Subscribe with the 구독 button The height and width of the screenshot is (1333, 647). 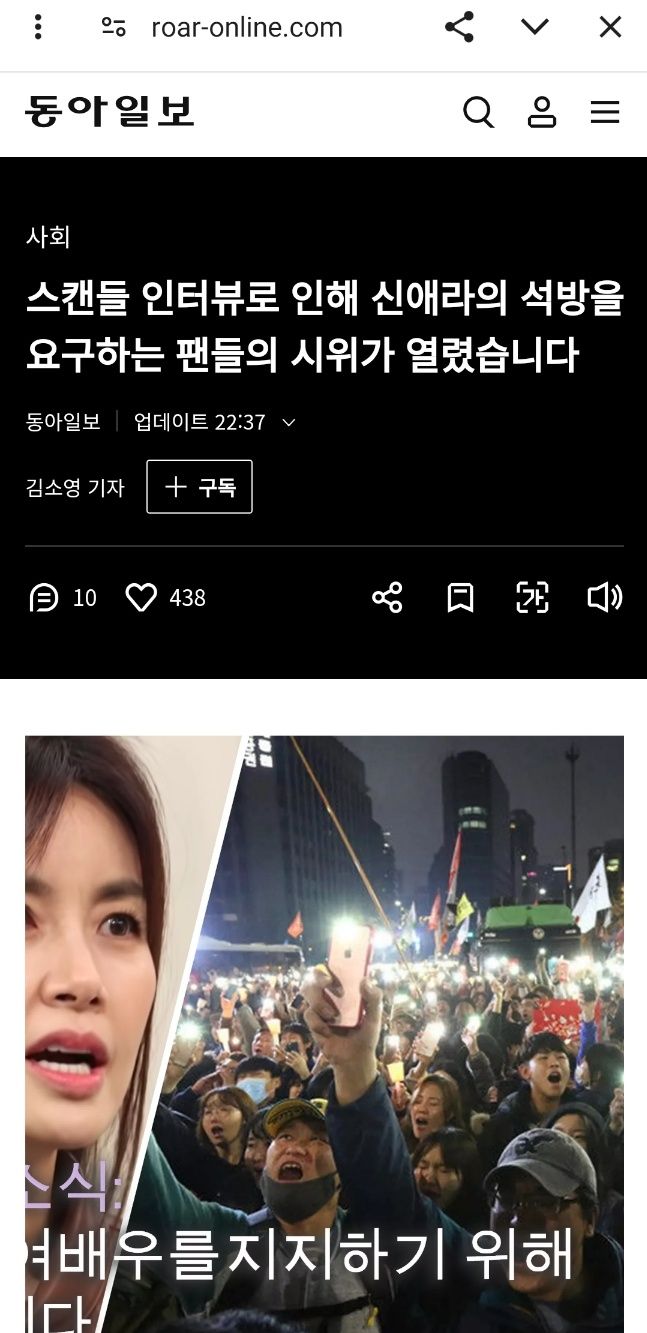coord(199,487)
